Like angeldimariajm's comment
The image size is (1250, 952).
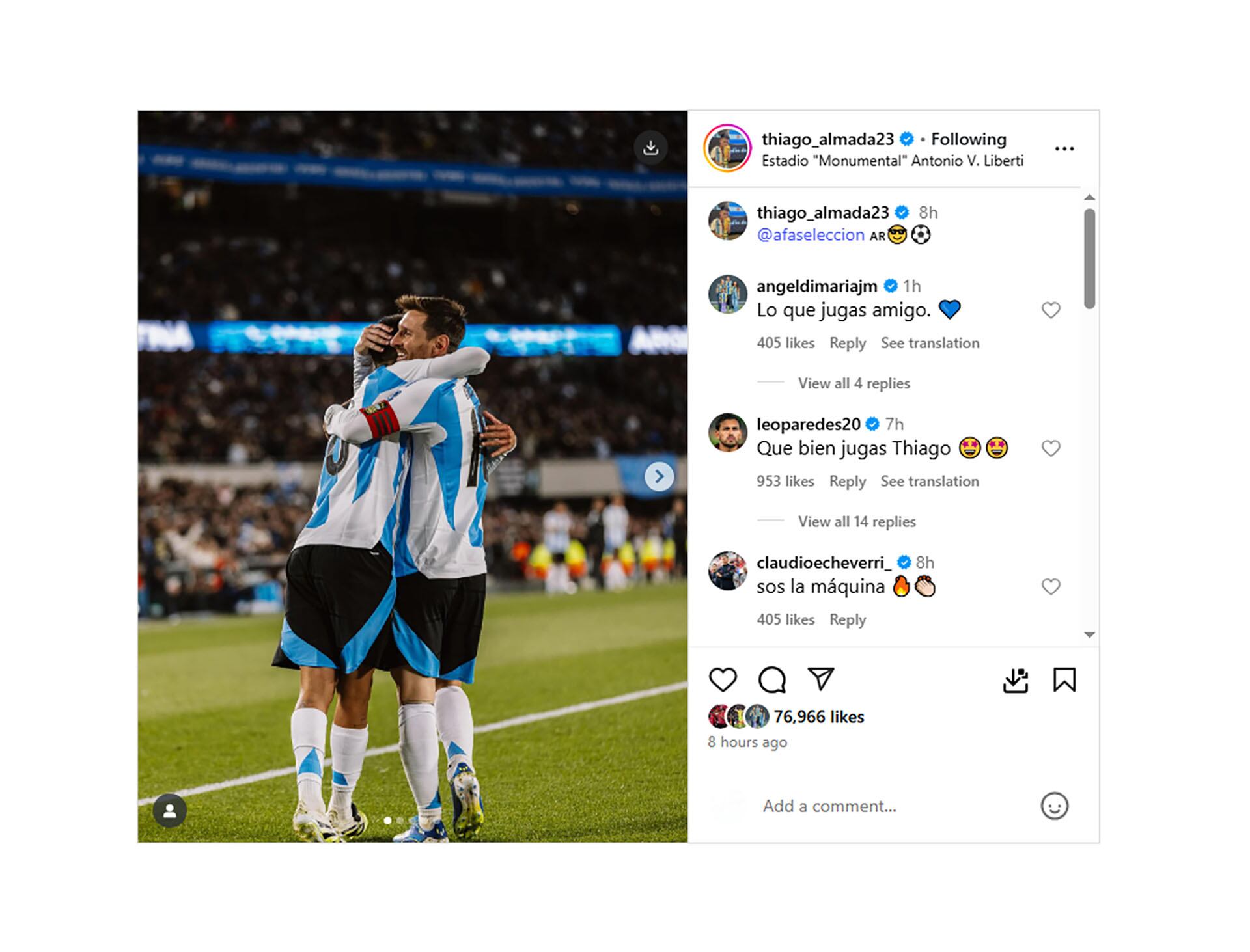tap(1051, 310)
